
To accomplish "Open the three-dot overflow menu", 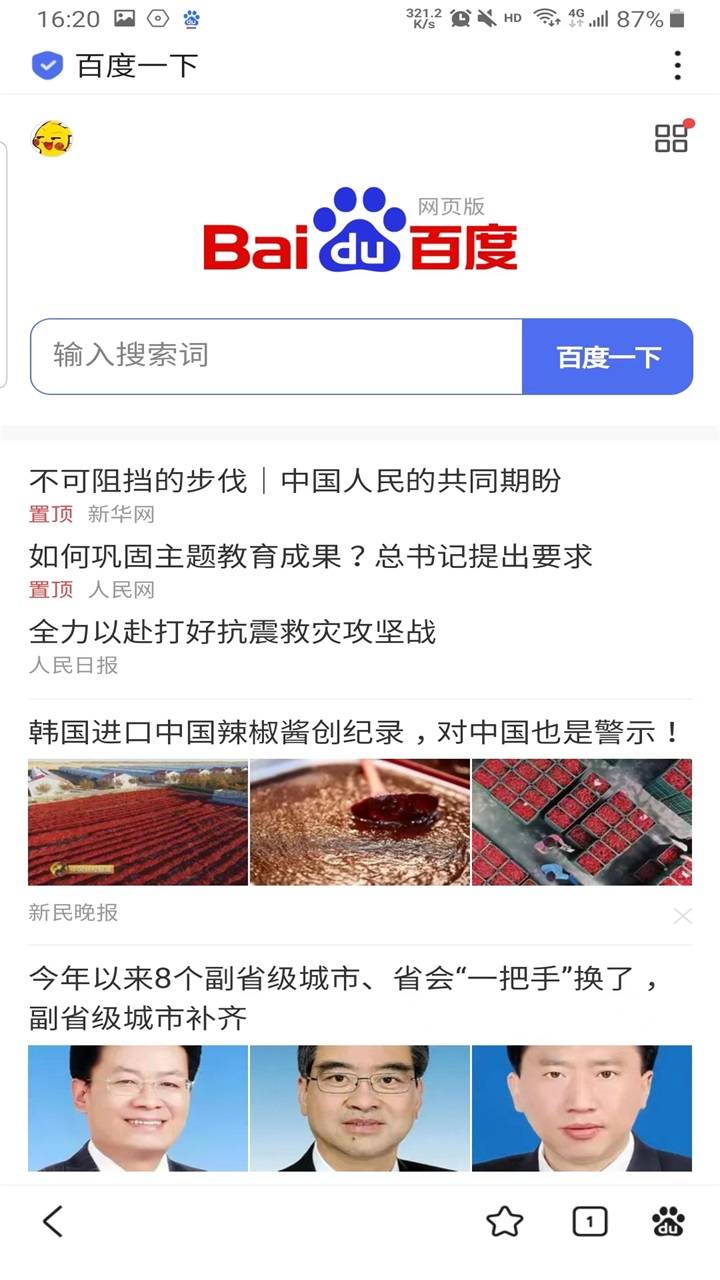I will 677,65.
